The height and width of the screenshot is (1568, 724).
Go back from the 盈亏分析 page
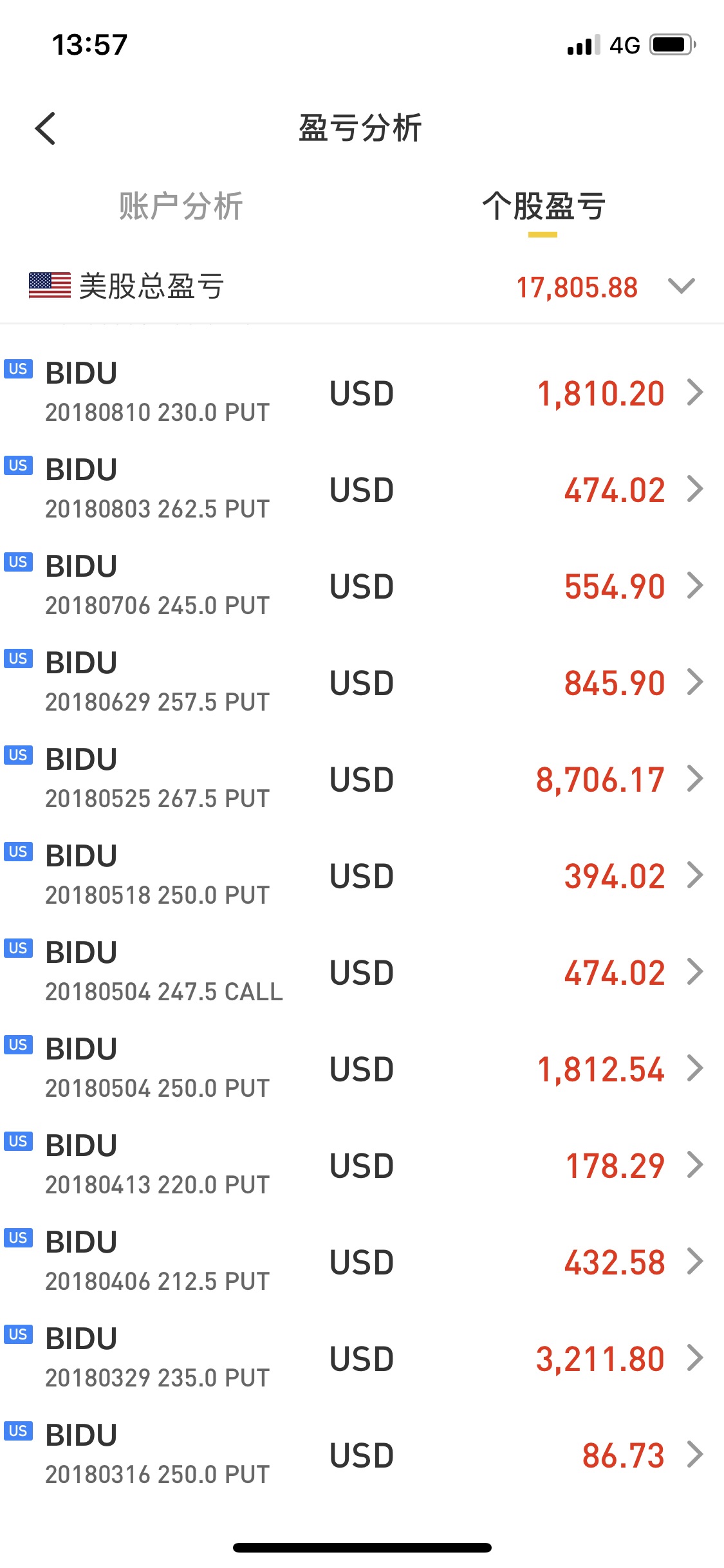46,129
